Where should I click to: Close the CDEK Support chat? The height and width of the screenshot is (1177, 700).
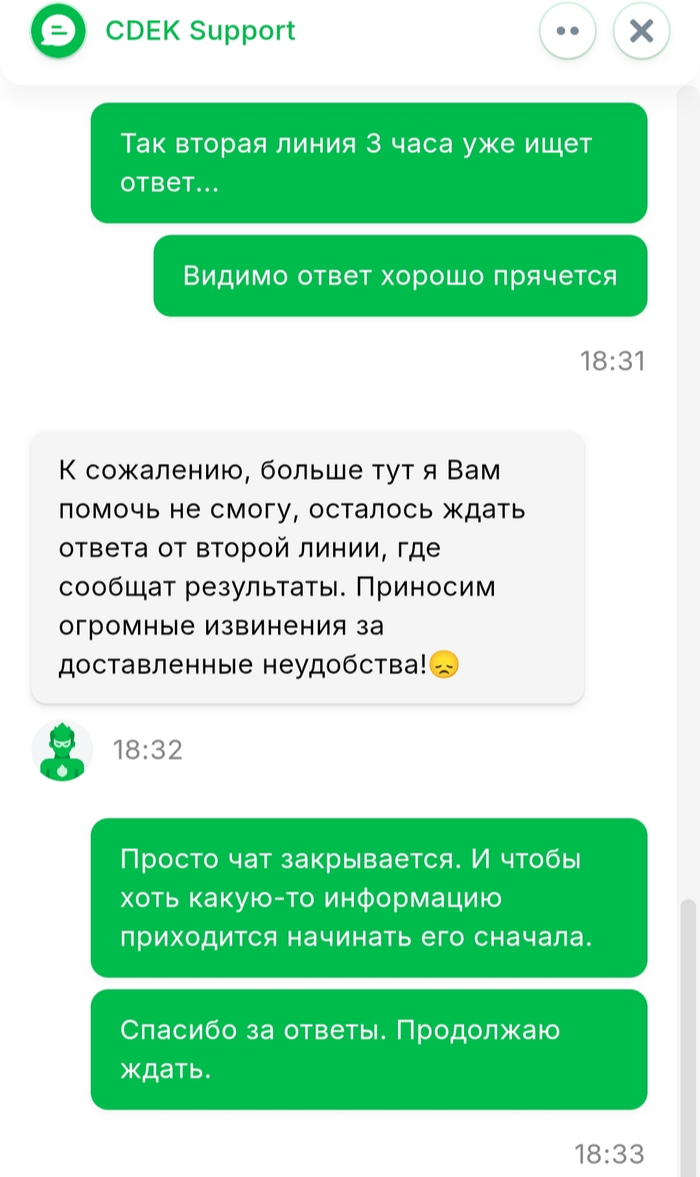click(641, 31)
